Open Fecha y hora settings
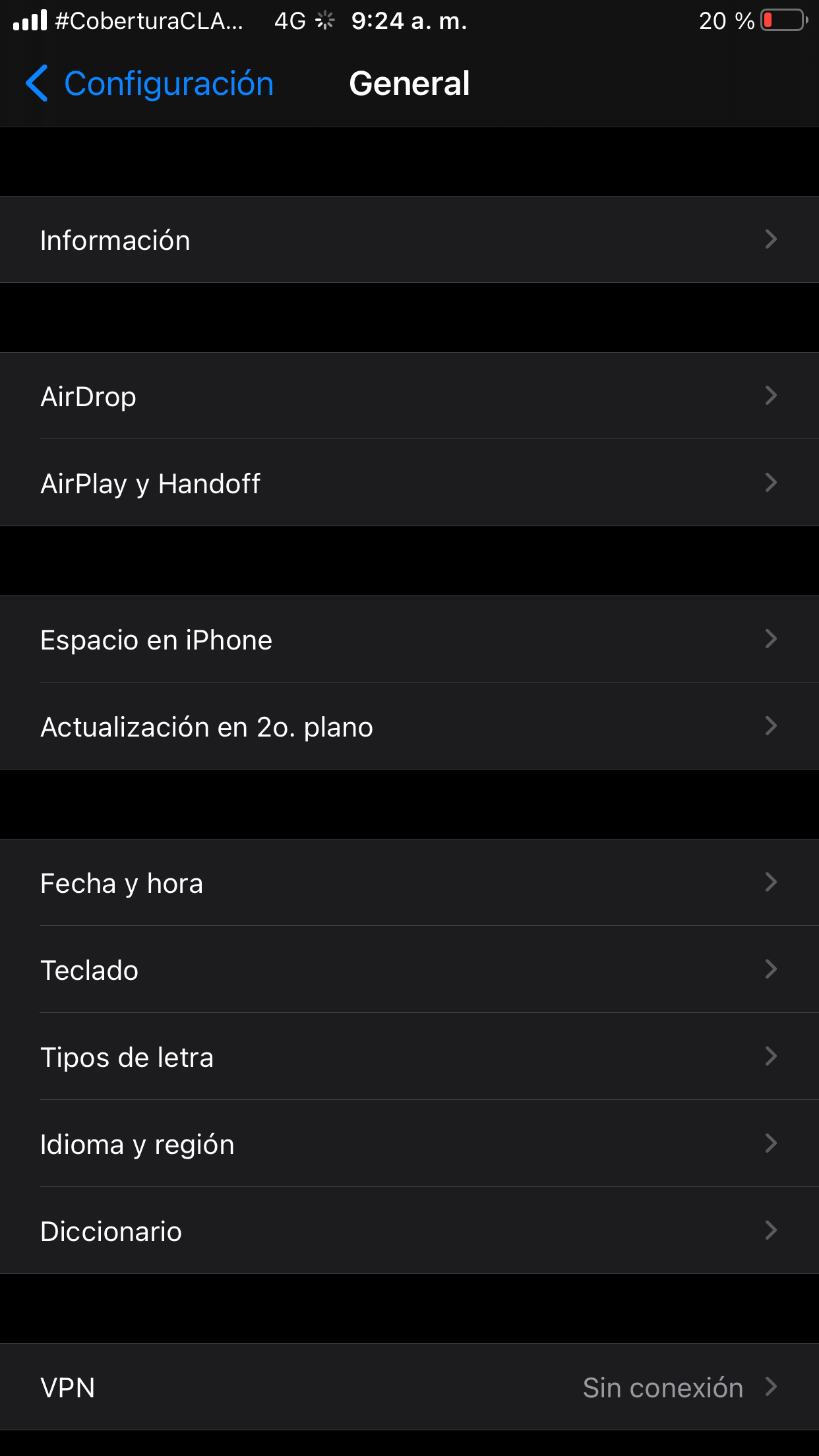 click(409, 883)
